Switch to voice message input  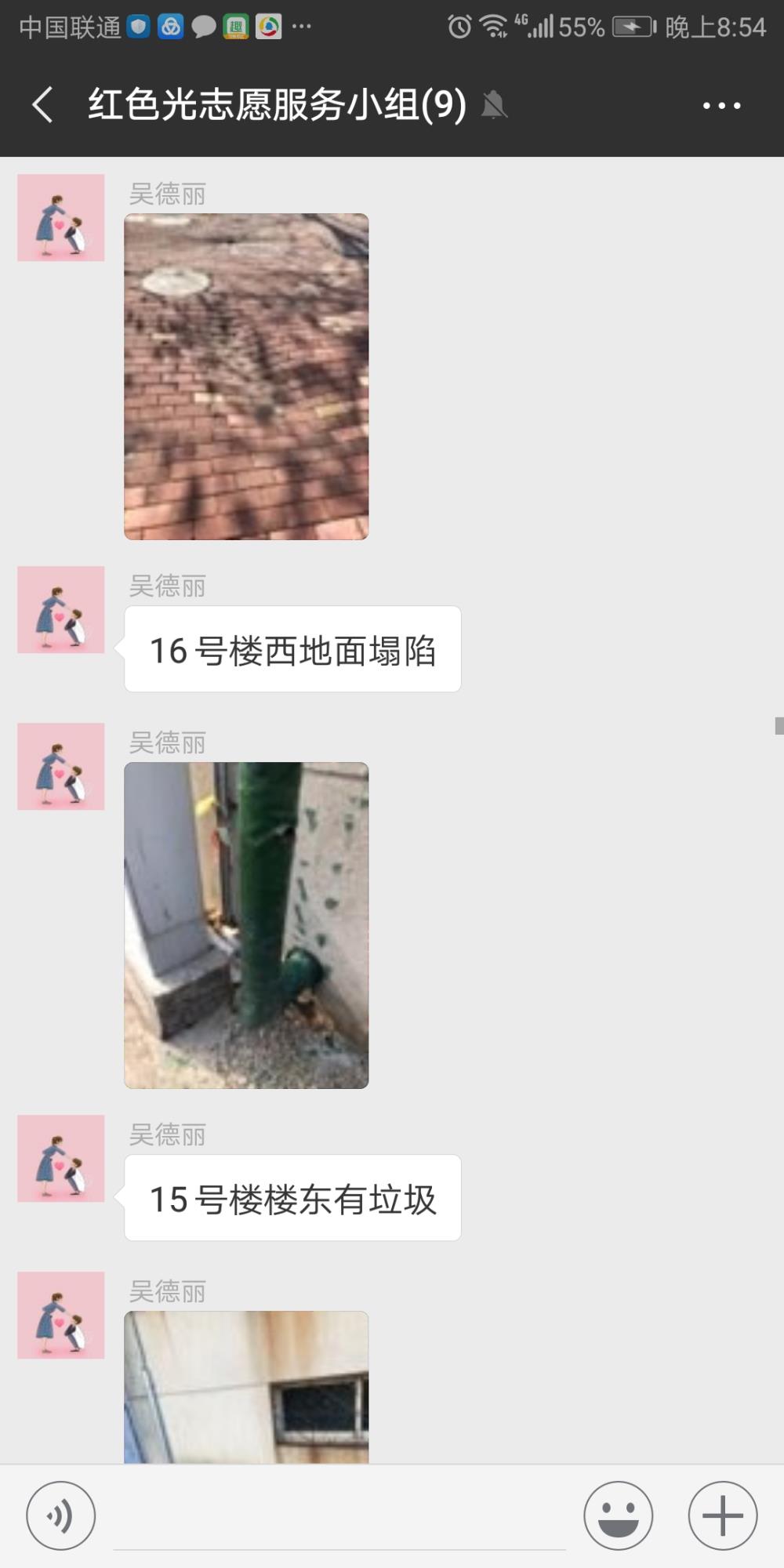[61, 1515]
